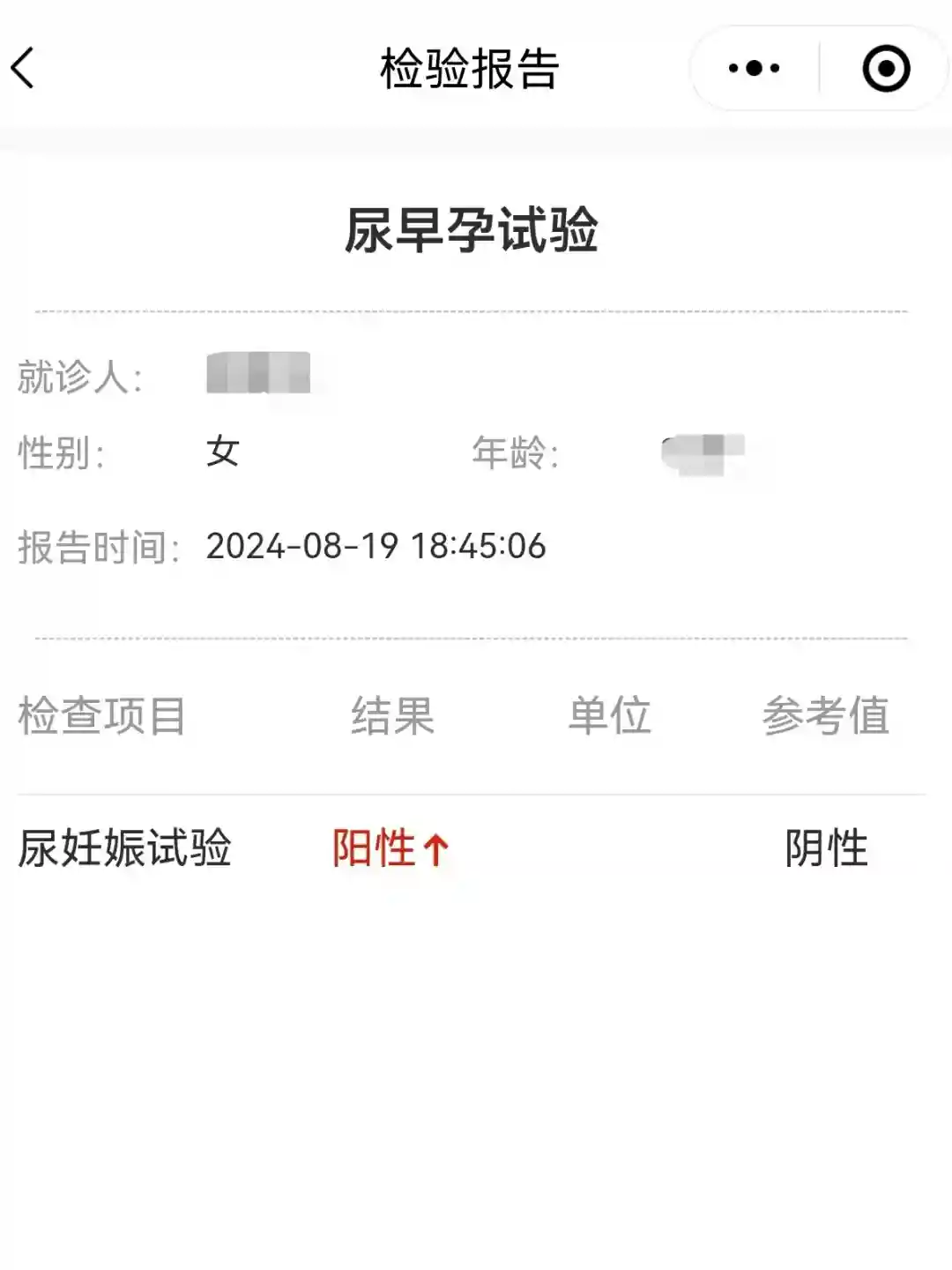Close the mini program with the circle button
Viewport: 952px width, 1270px height.
(885, 68)
